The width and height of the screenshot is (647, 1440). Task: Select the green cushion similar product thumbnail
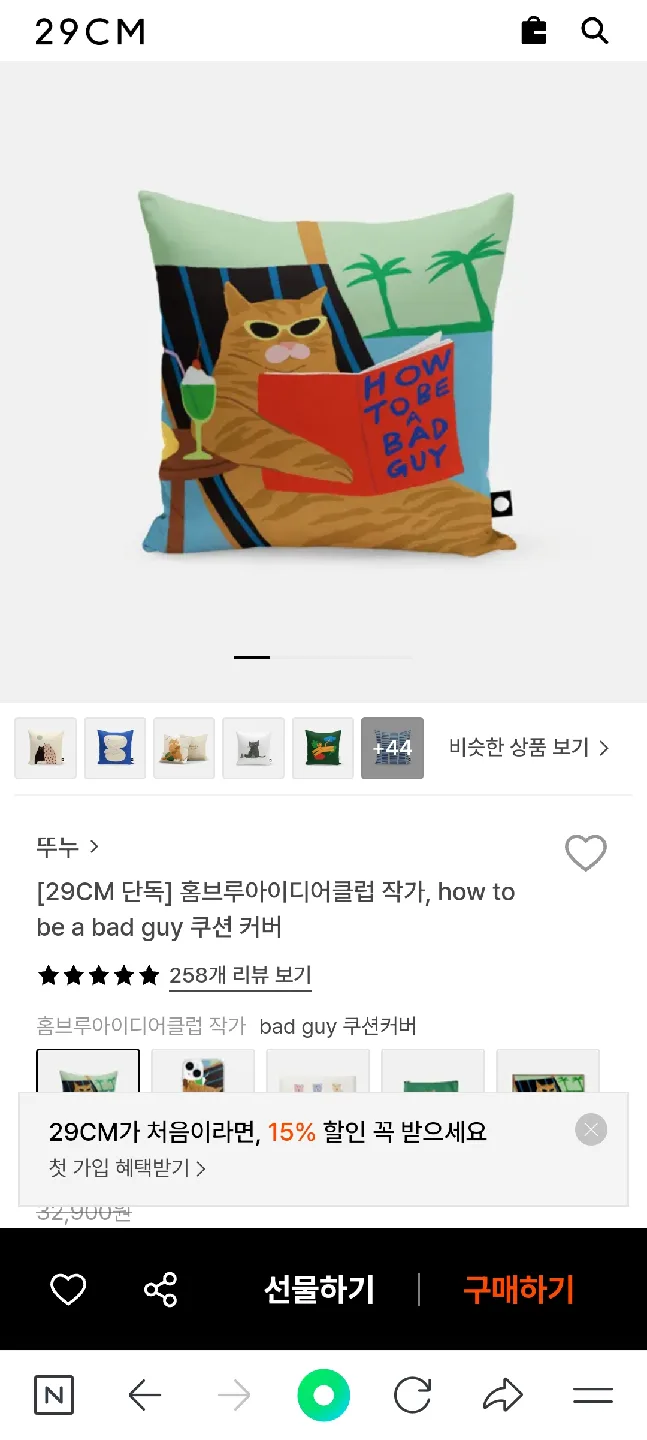(323, 748)
